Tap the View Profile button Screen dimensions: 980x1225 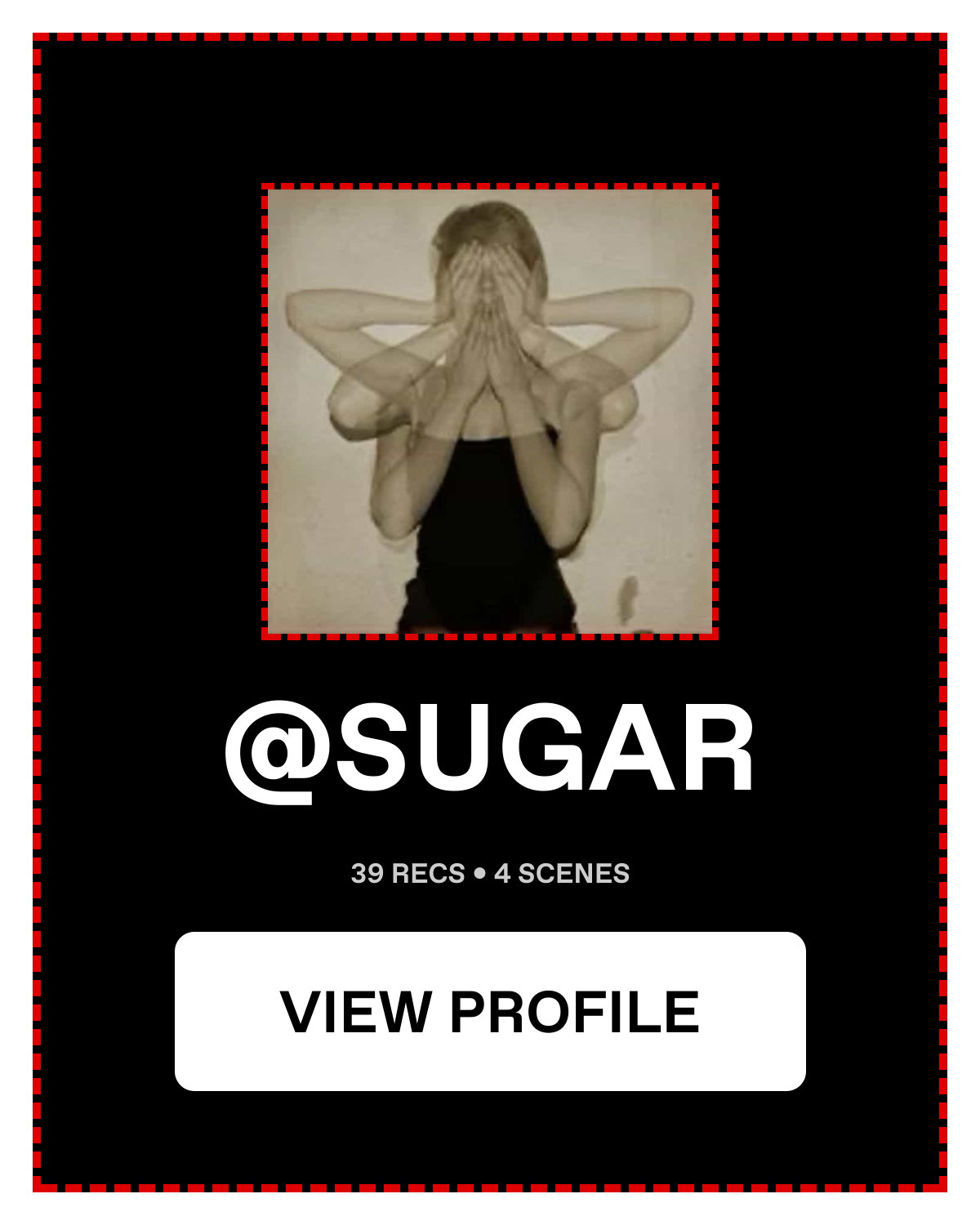point(490,1011)
